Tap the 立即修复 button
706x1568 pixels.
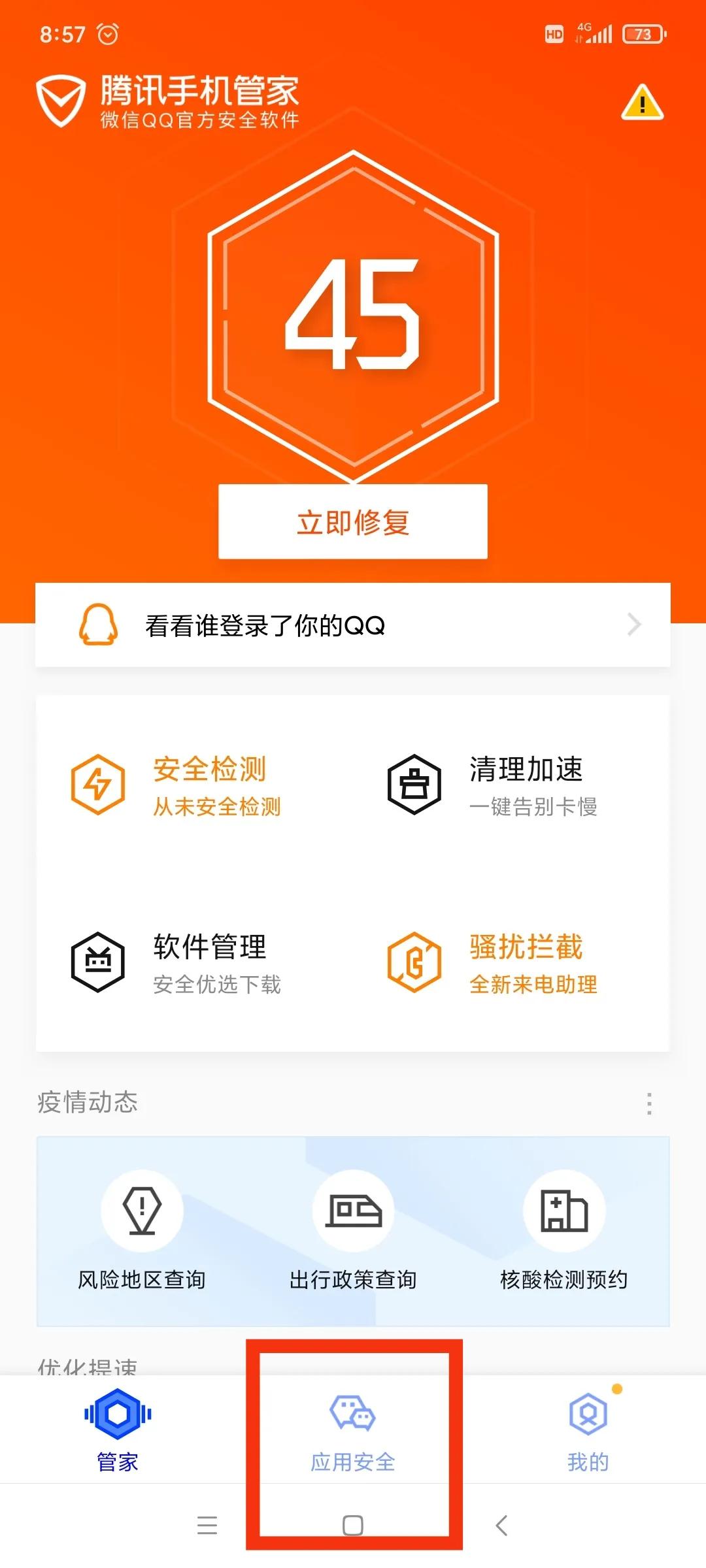point(353,522)
